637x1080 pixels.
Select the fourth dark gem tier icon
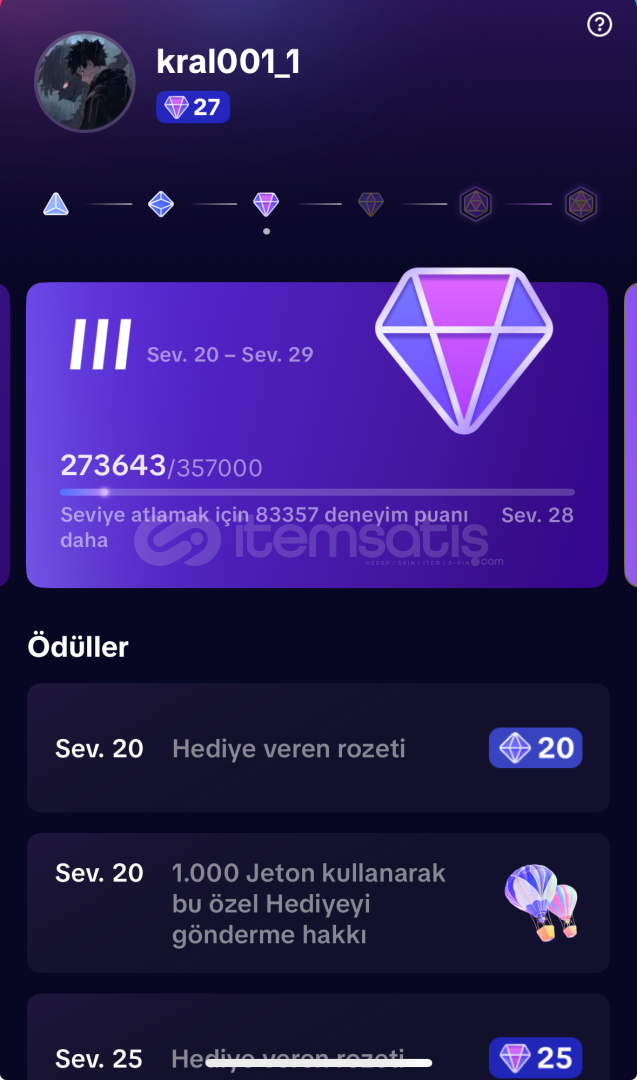pos(370,204)
